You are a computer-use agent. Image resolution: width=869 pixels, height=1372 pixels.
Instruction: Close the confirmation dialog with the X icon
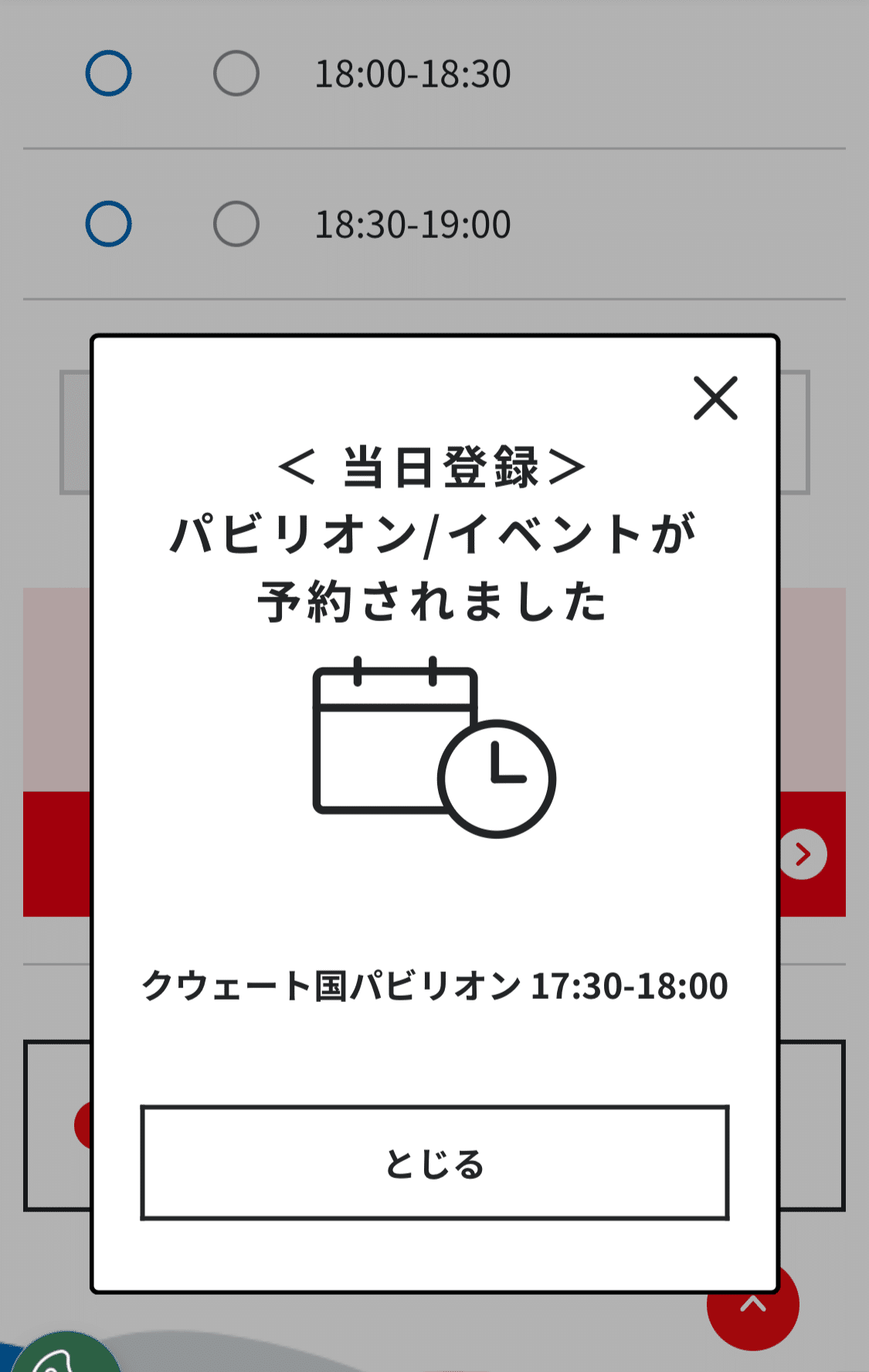(x=717, y=399)
